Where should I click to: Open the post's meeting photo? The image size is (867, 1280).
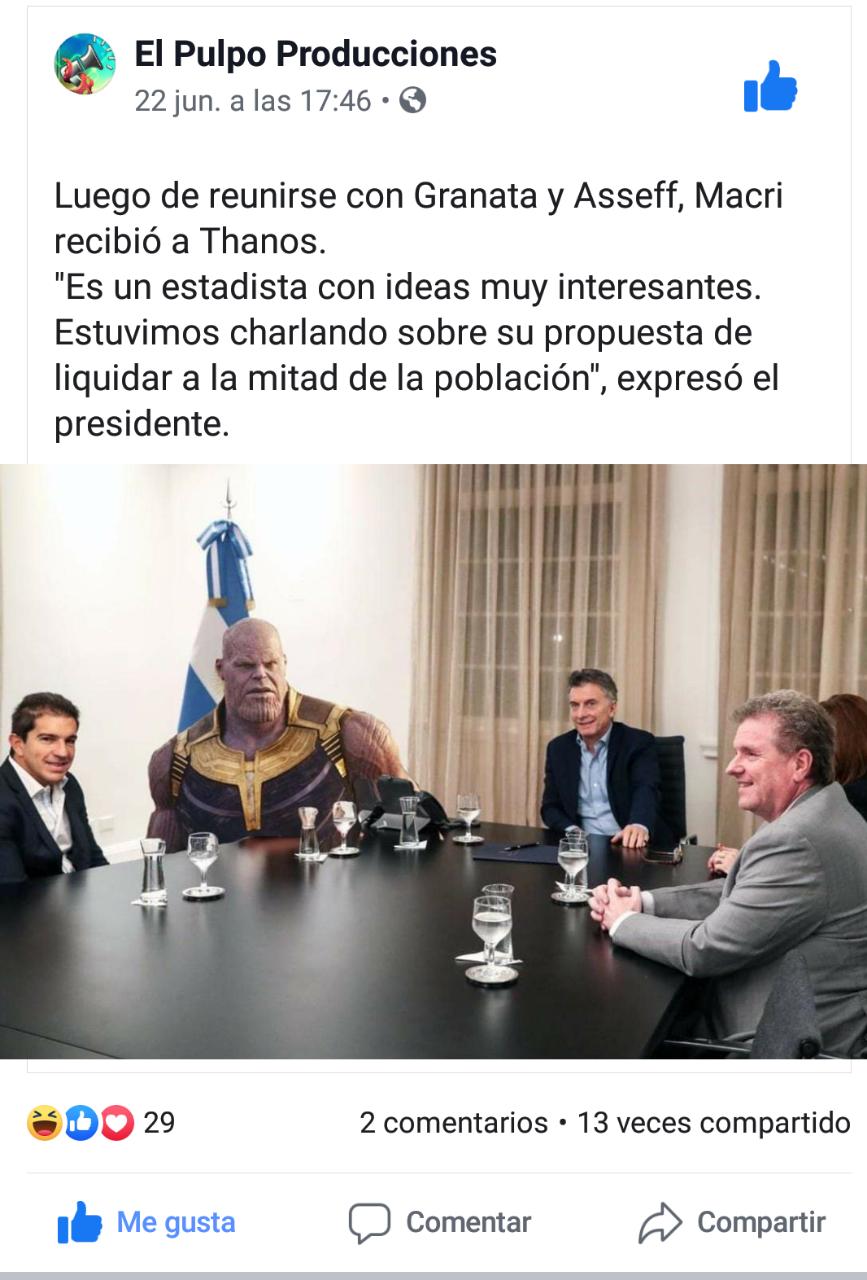pos(433,760)
